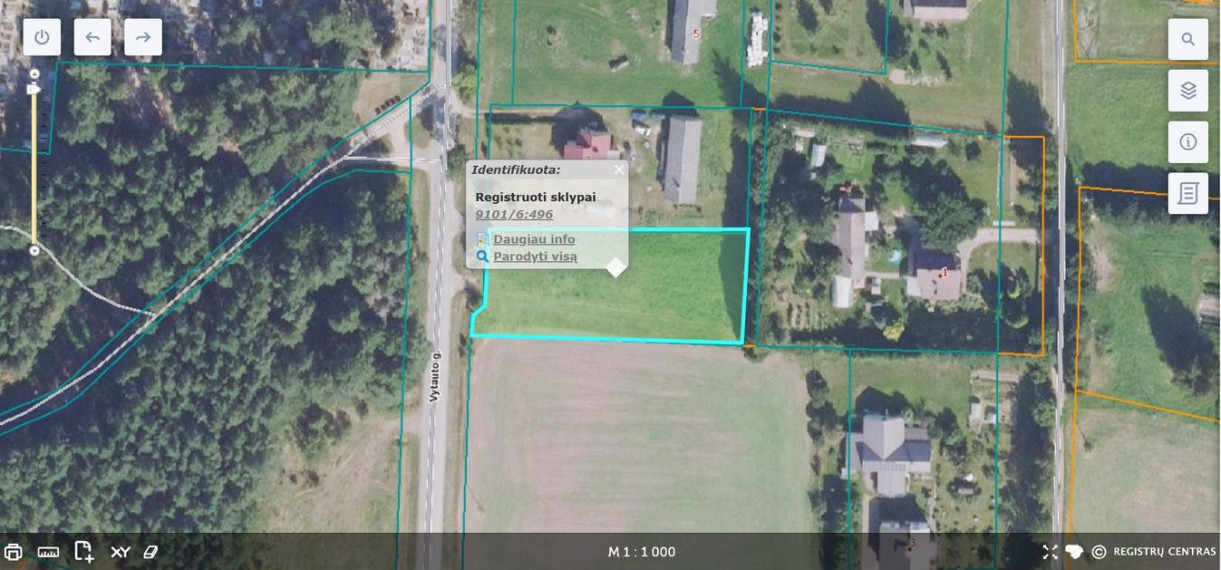
Task: Go to the next map view
Action: point(143,38)
